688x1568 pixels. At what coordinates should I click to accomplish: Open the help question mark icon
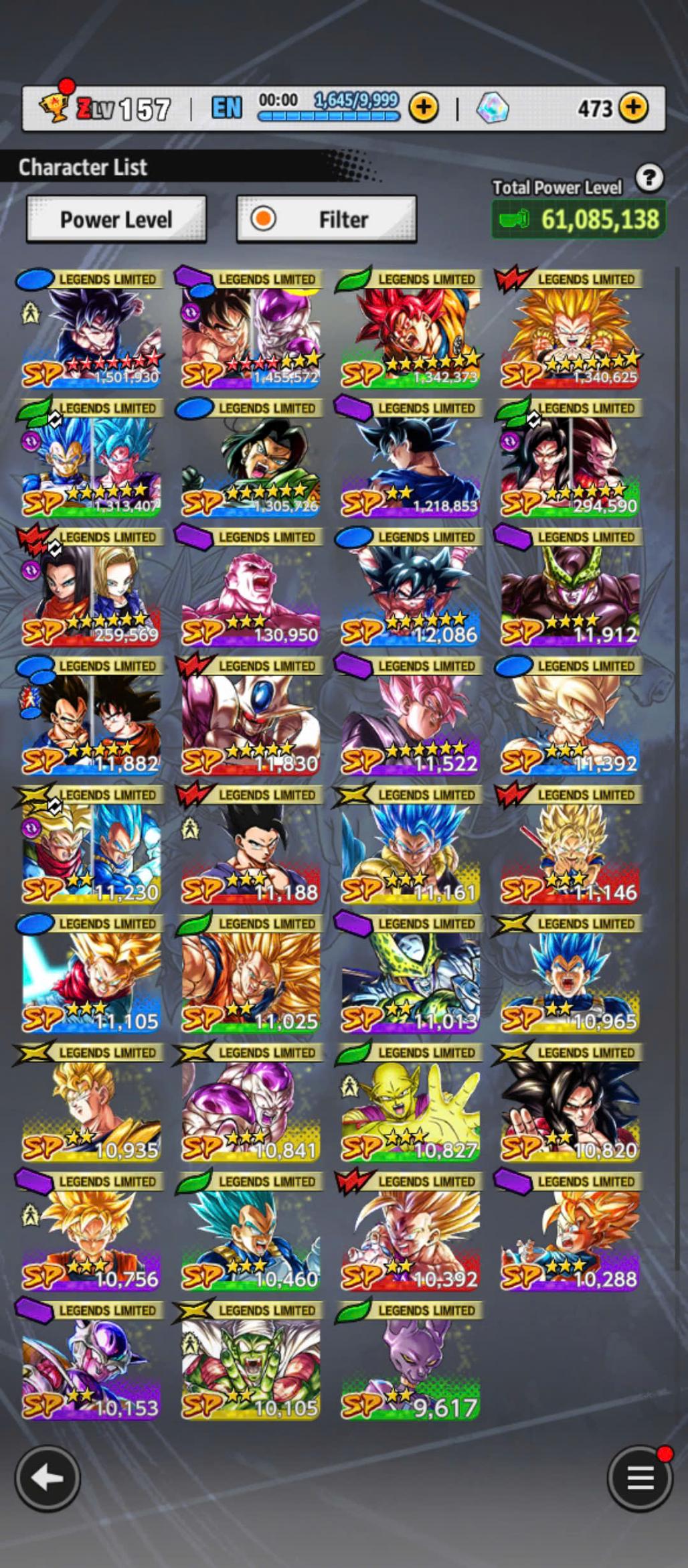649,178
